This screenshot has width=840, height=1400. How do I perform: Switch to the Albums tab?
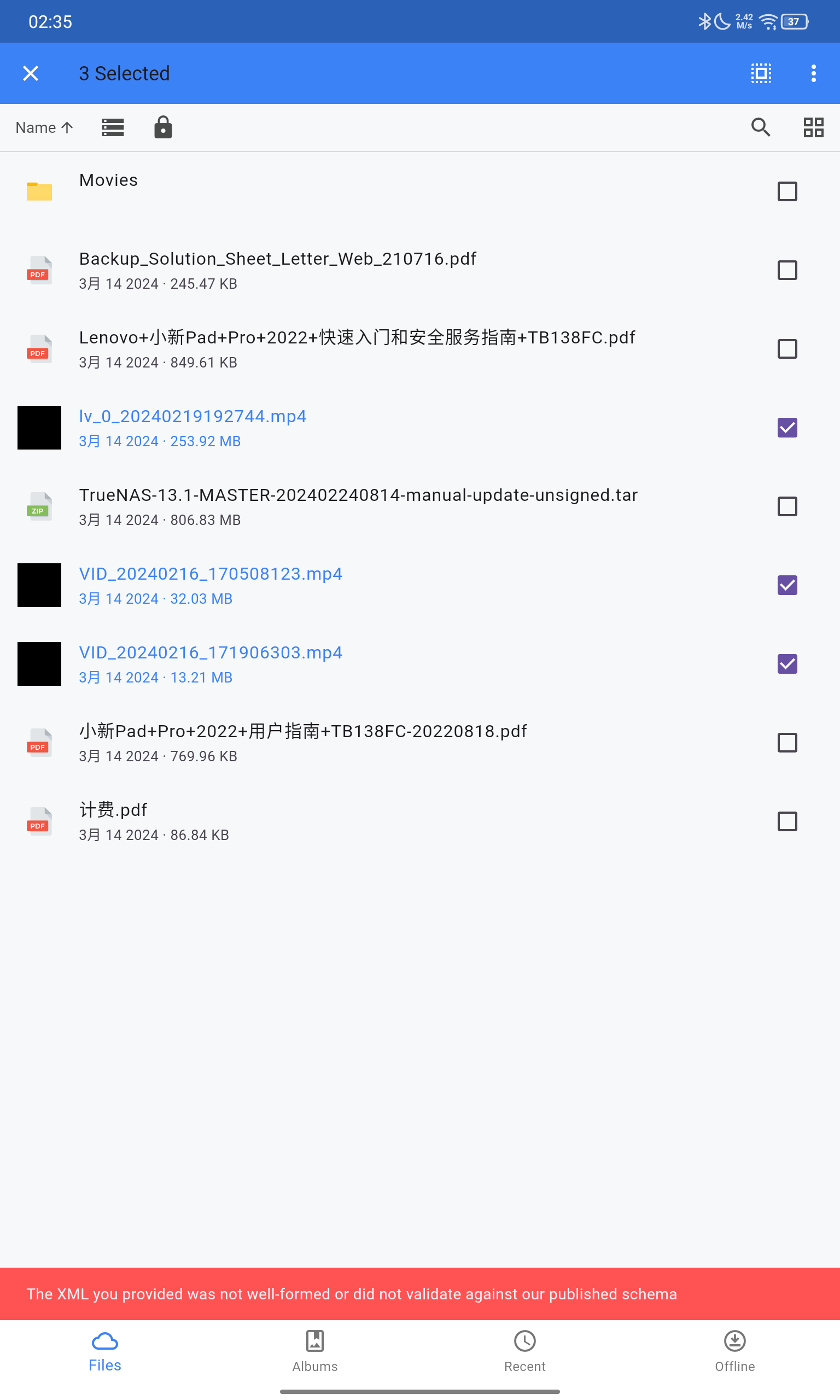[x=314, y=1351]
